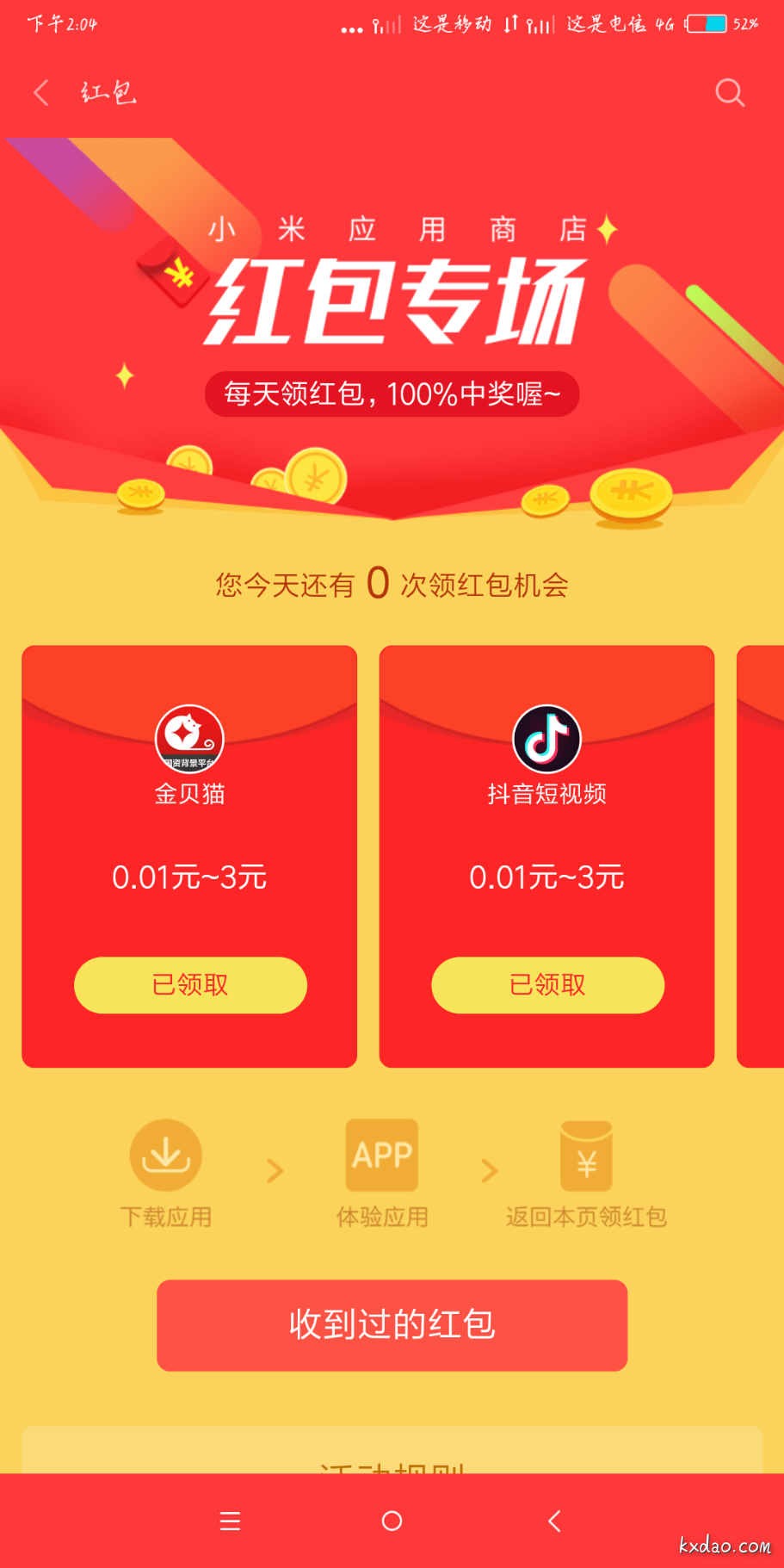This screenshot has height=1568, width=784.
Task: Tap the APP 体验应用 step icon
Action: pos(381,1155)
